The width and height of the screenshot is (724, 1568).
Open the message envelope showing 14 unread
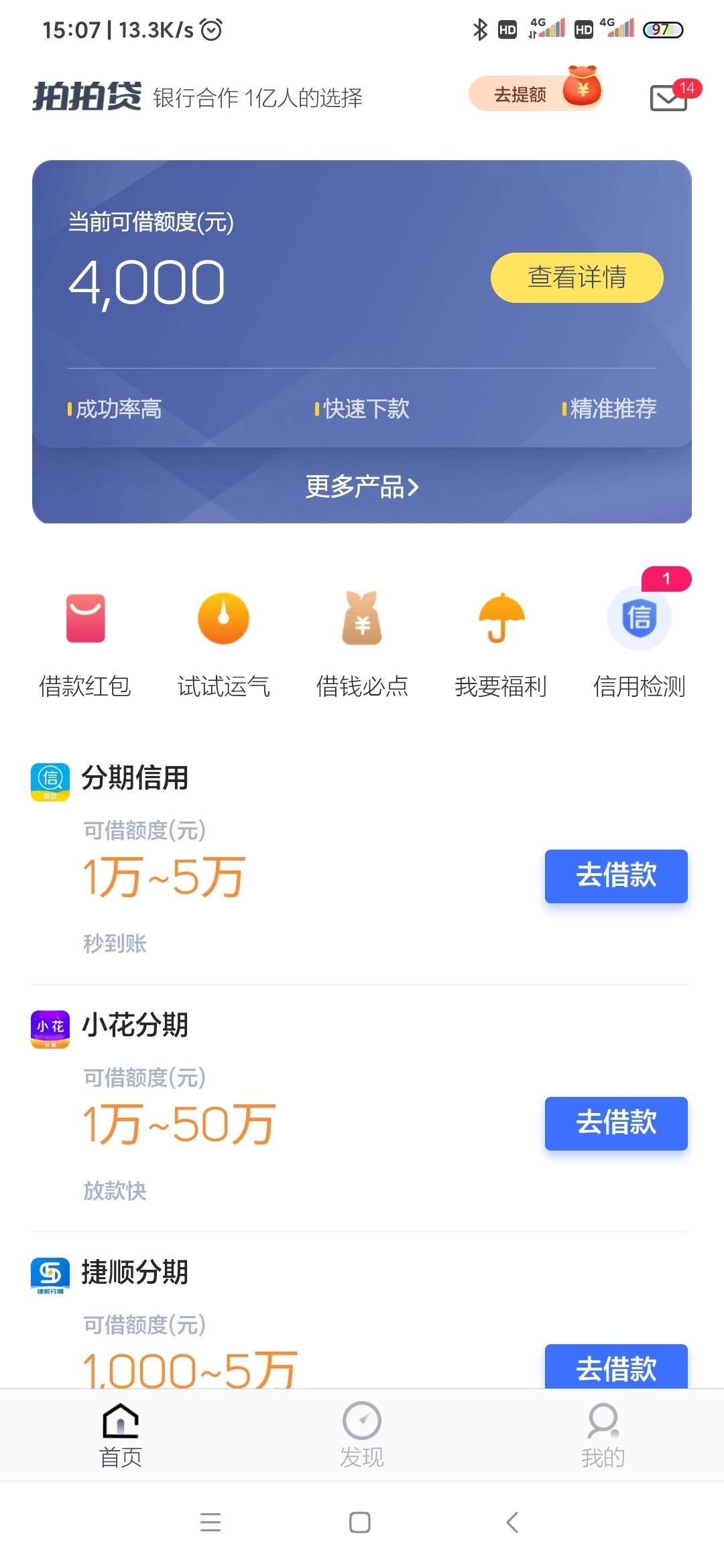point(668,97)
